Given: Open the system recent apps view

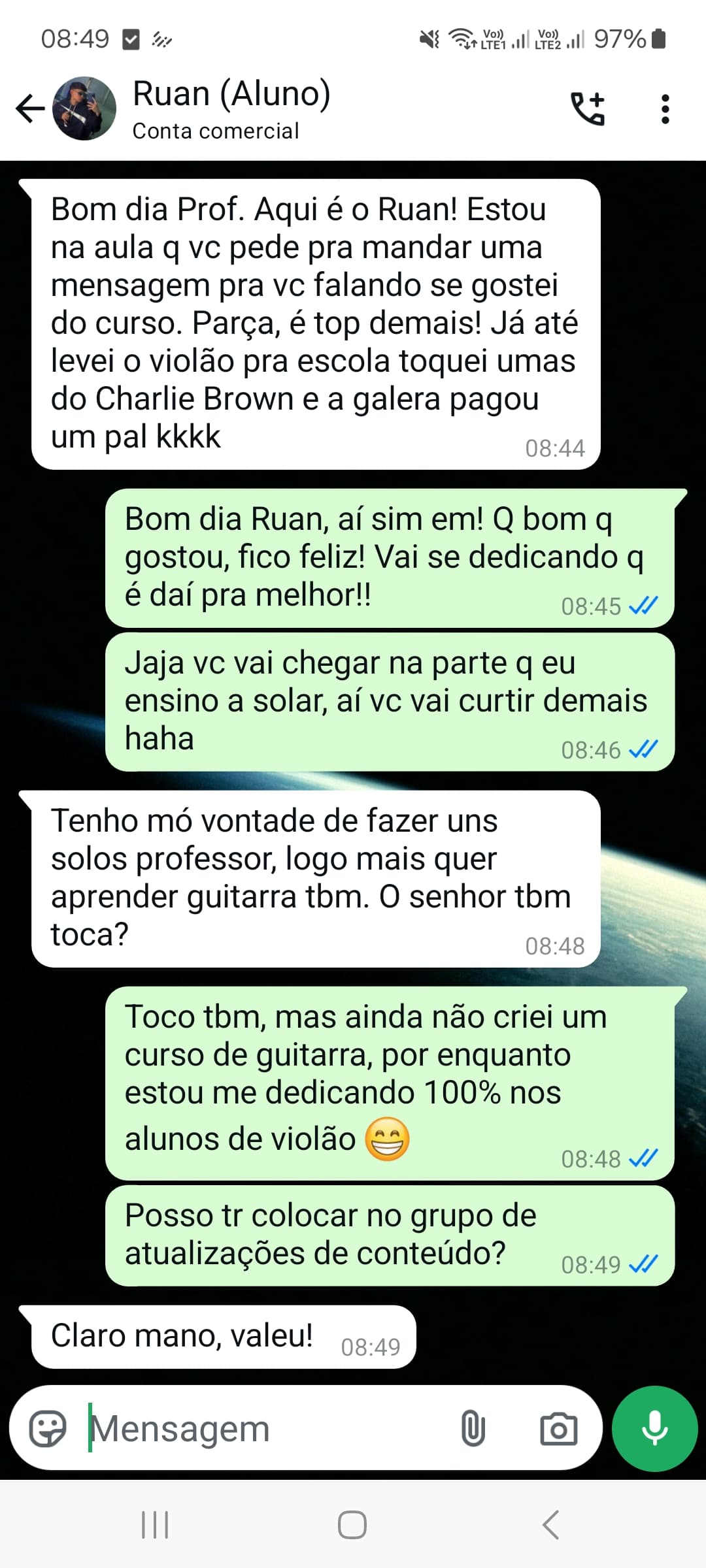Looking at the screenshot, I should click(155, 1525).
